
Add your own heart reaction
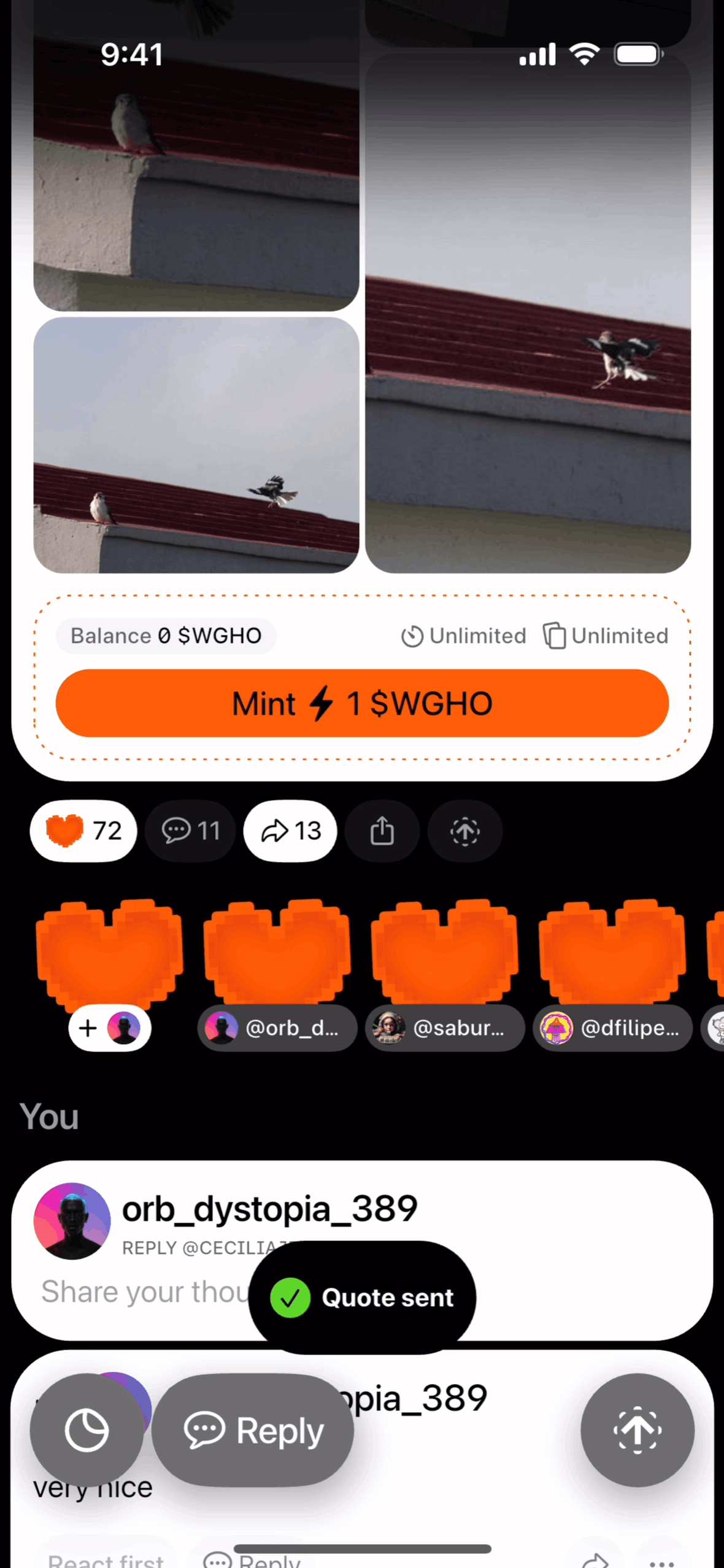(x=110, y=1028)
